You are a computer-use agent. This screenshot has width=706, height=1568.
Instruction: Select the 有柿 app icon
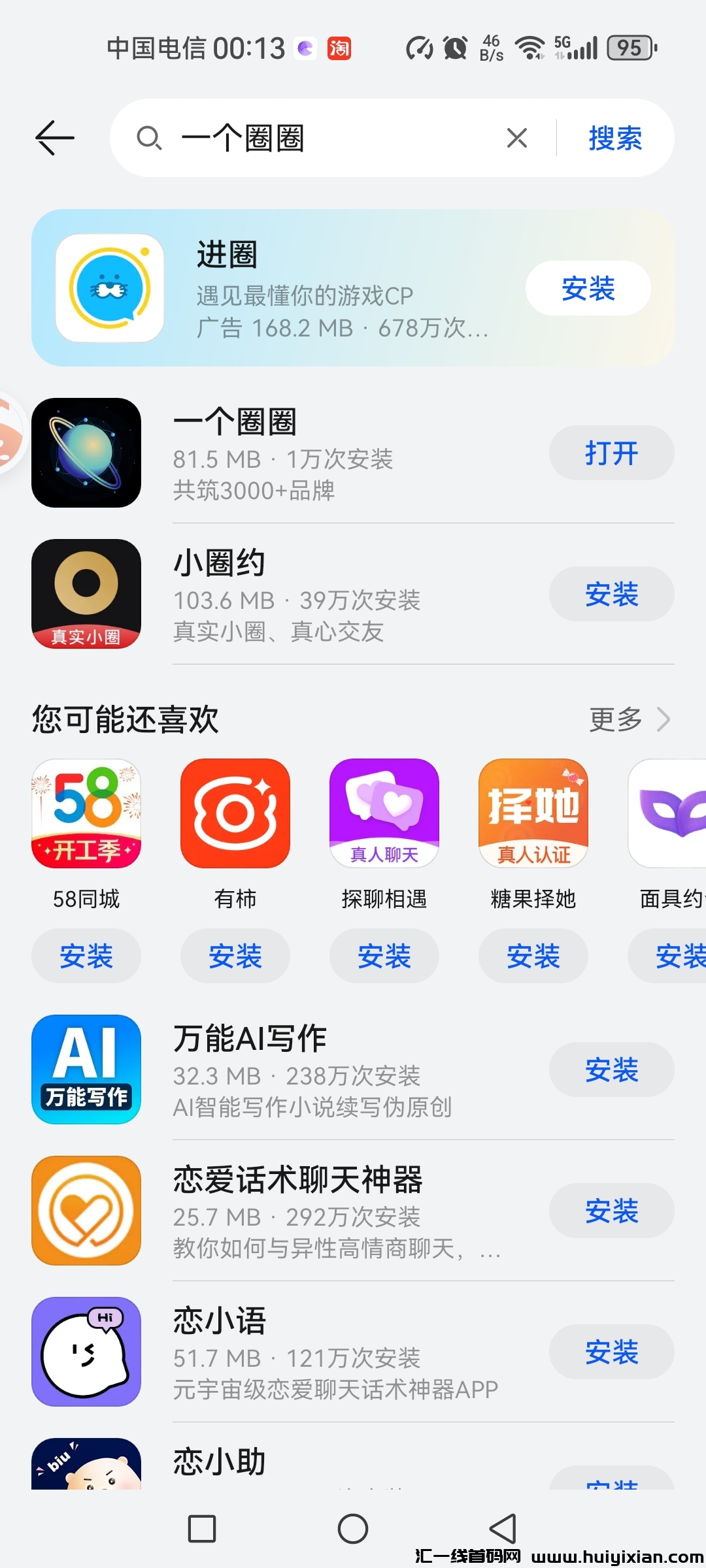235,813
